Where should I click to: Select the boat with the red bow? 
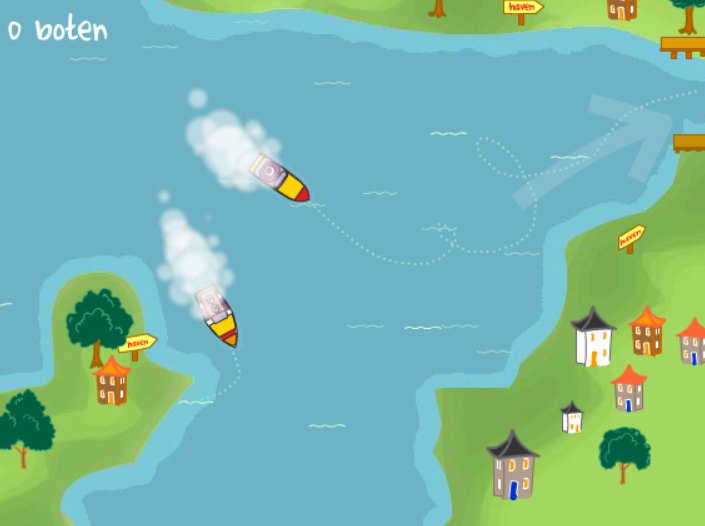[280, 179]
